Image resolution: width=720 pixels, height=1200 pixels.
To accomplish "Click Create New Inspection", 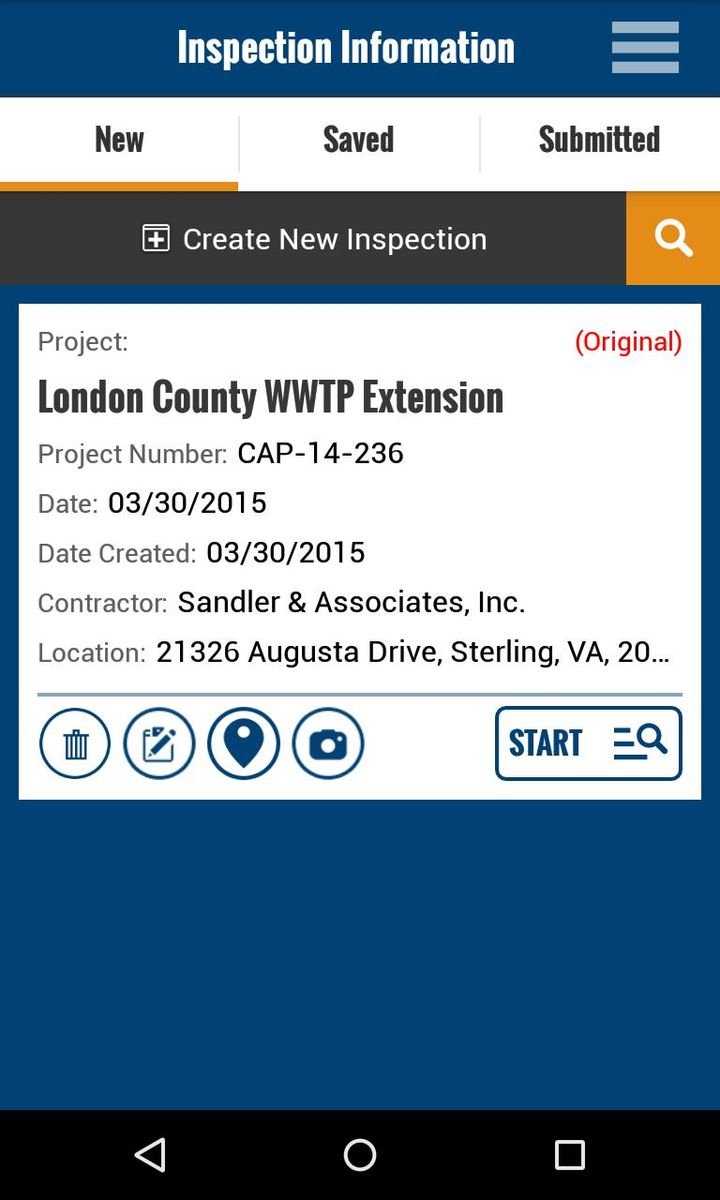I will [x=334, y=238].
